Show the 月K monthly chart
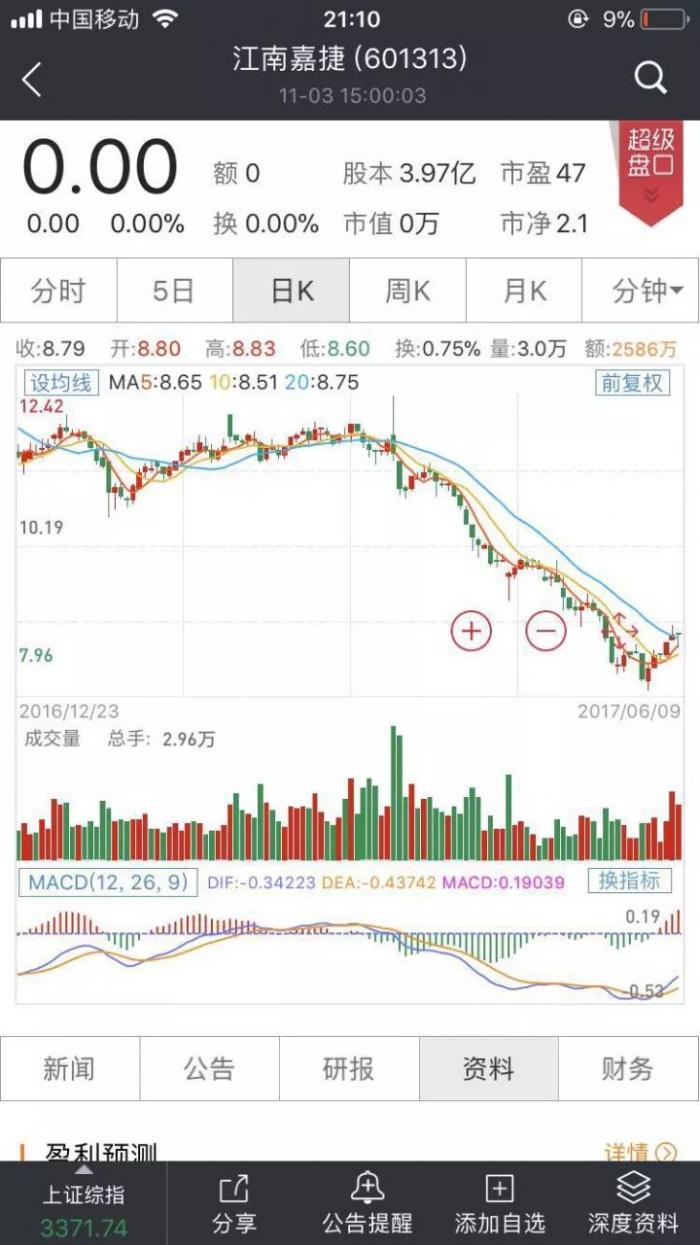 524,291
